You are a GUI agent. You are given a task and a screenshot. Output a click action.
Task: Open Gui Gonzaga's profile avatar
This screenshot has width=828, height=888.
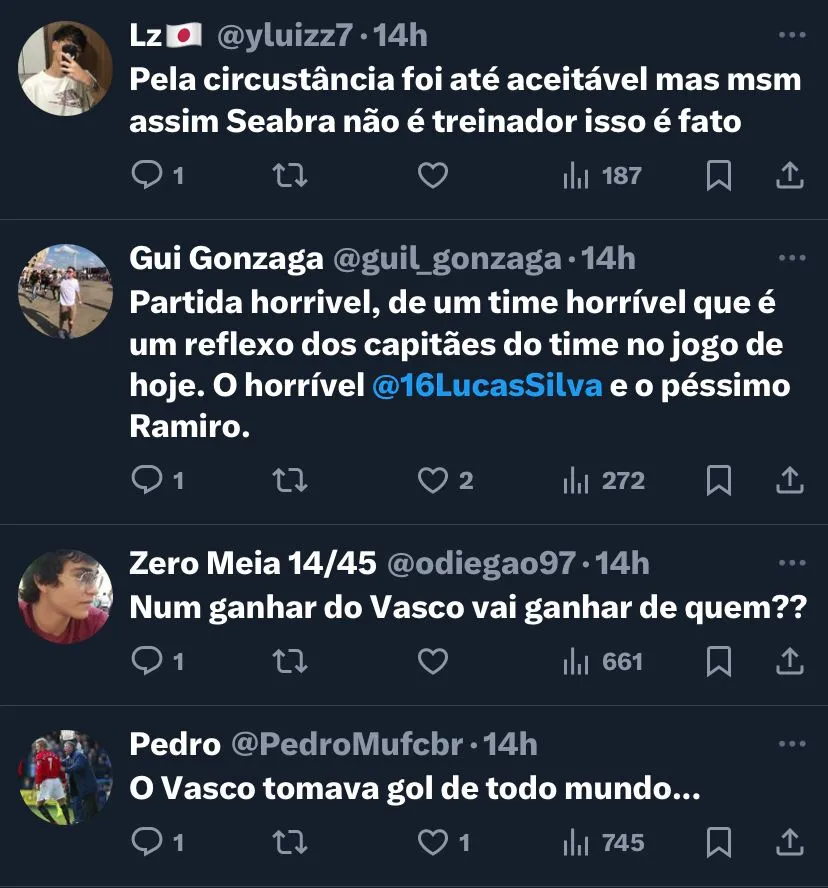click(66, 291)
